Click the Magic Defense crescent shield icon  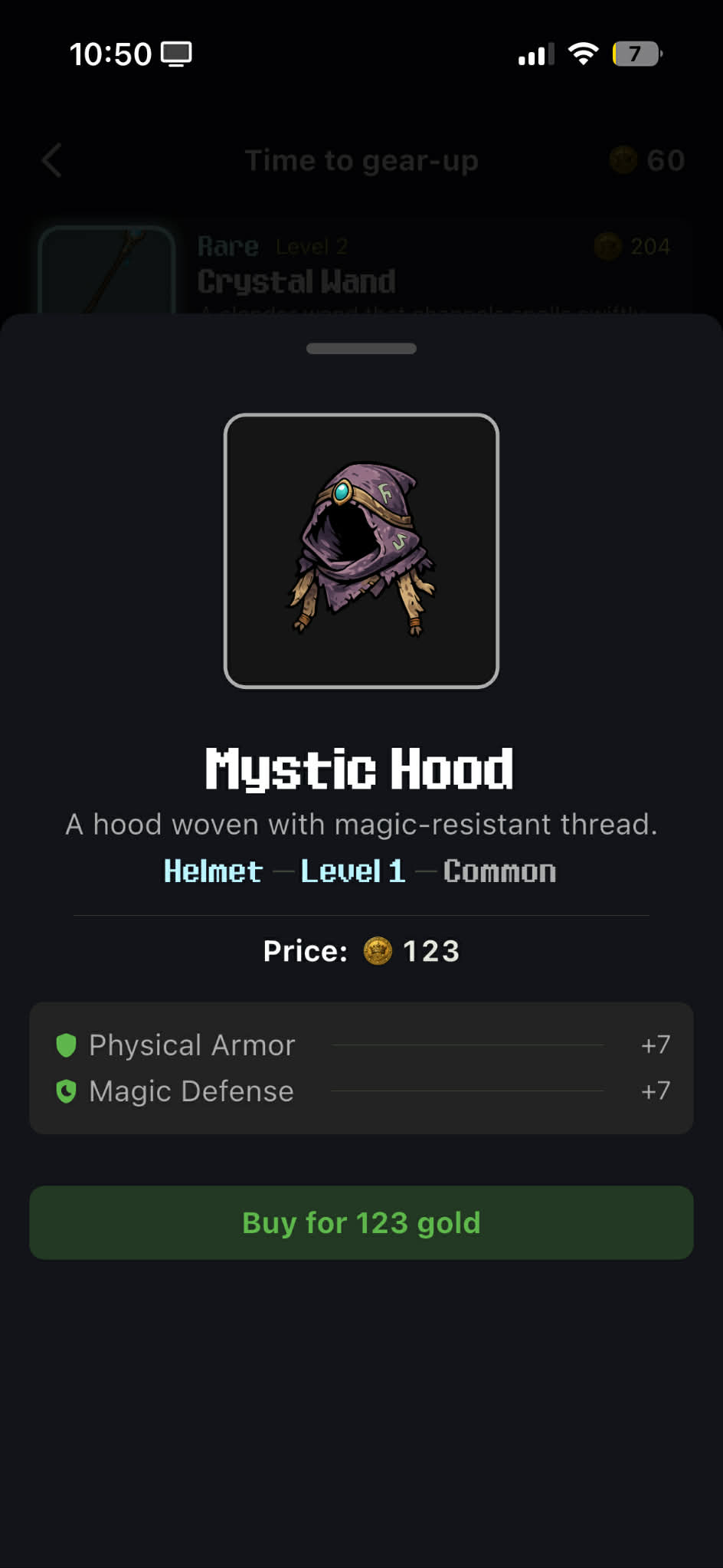click(66, 1091)
